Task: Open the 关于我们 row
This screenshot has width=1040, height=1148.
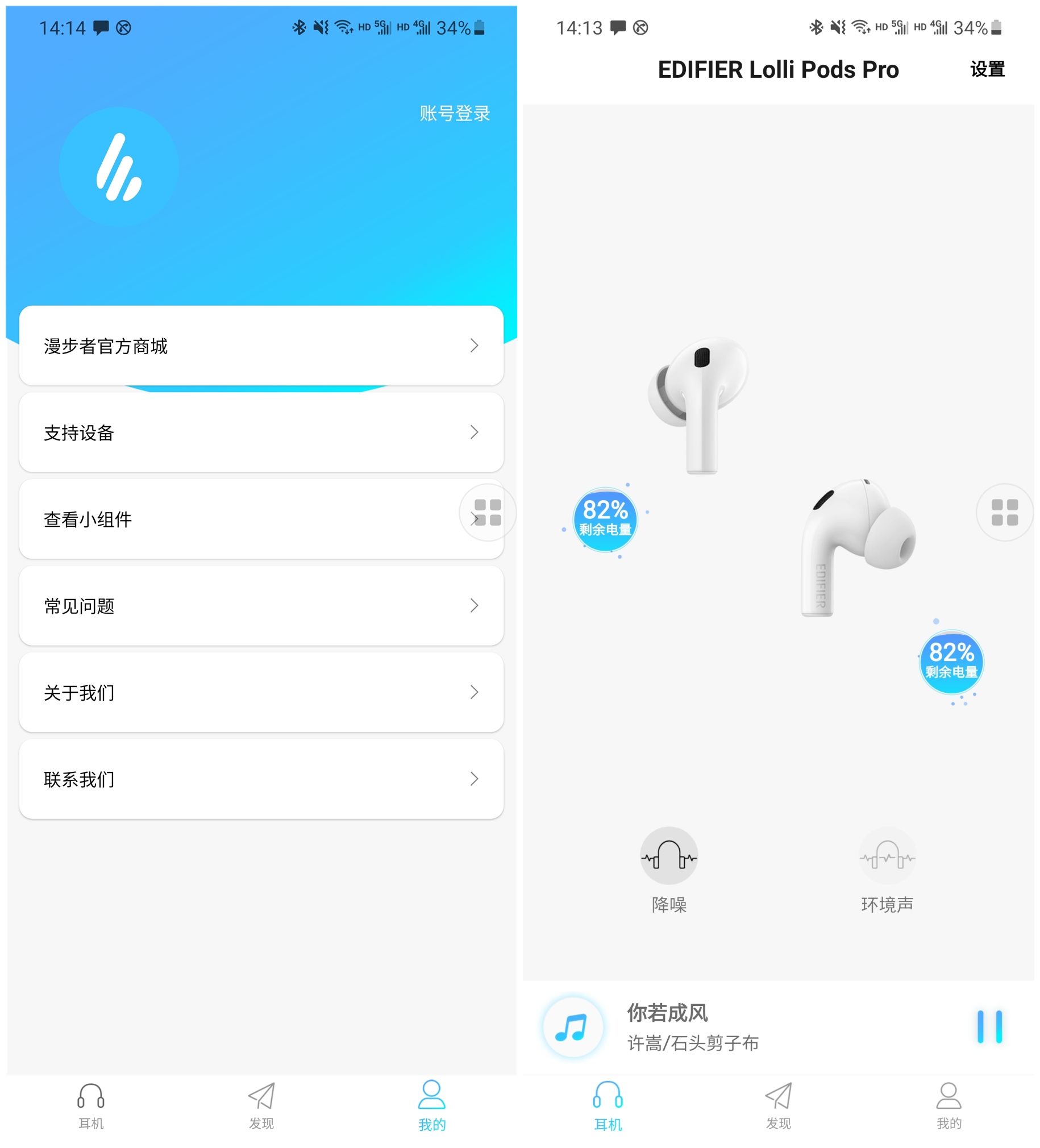Action: (261, 692)
